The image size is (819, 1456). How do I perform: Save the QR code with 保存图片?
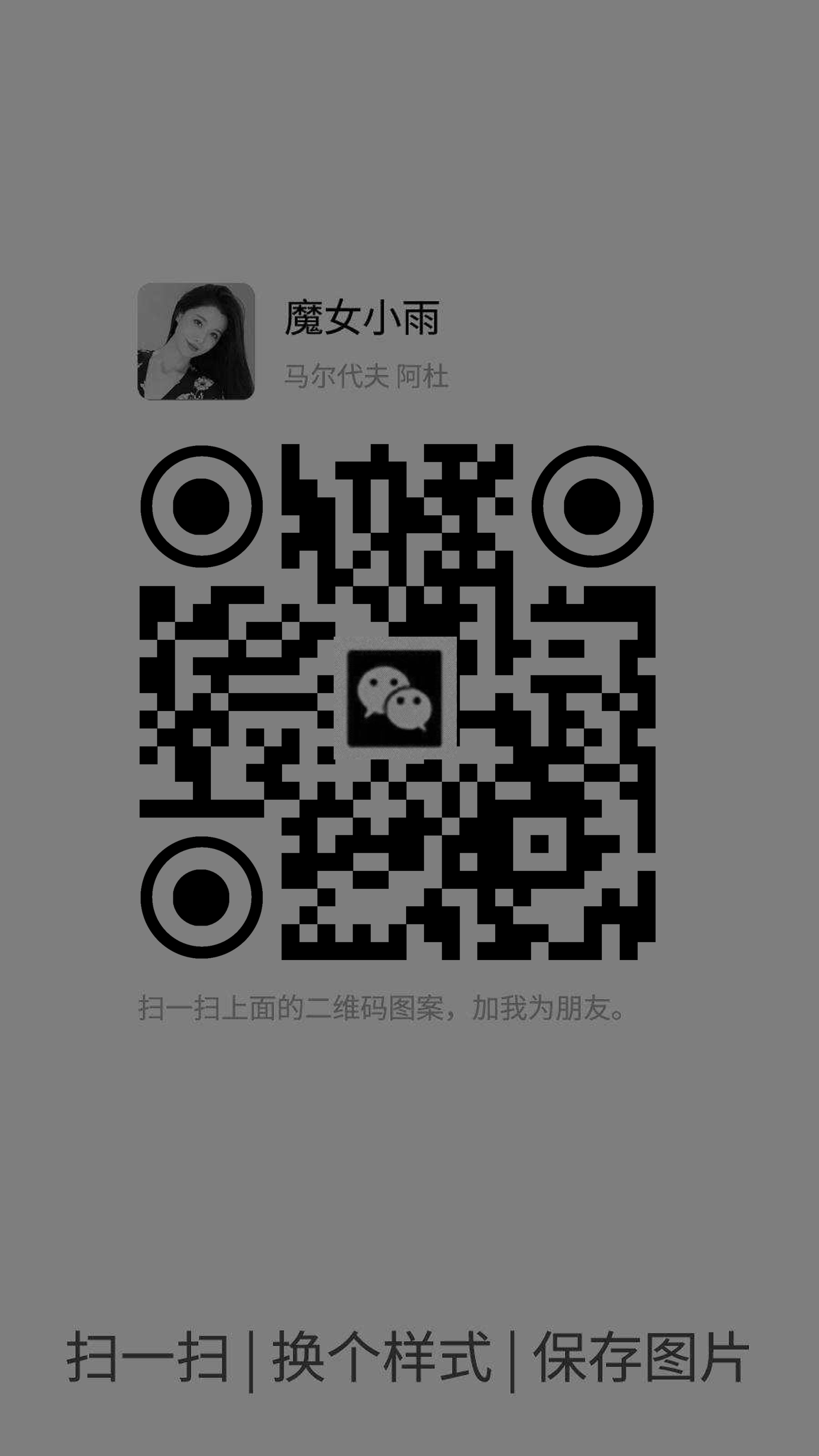click(x=641, y=1357)
